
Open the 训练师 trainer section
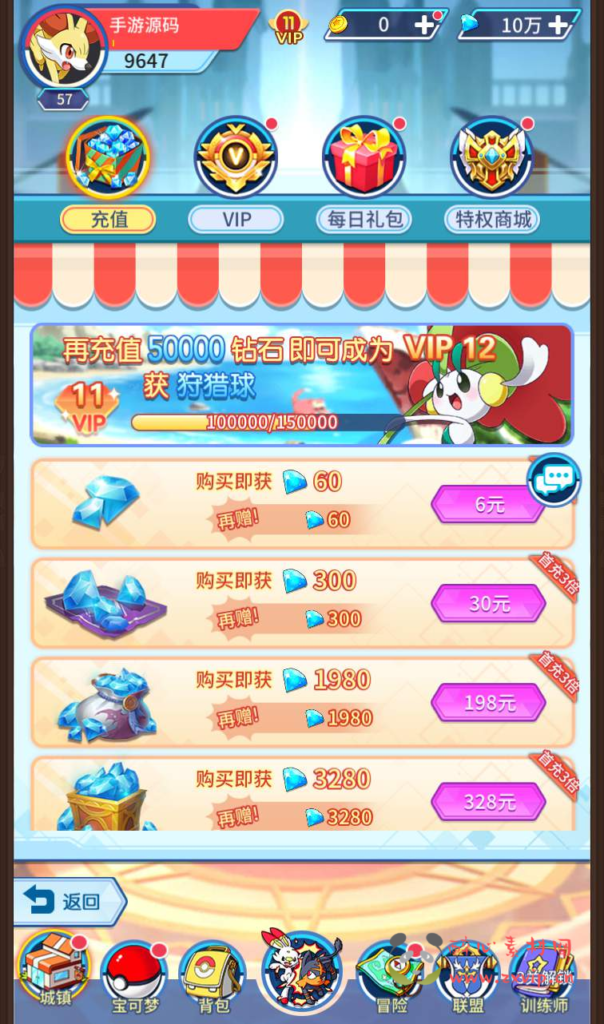[545, 972]
